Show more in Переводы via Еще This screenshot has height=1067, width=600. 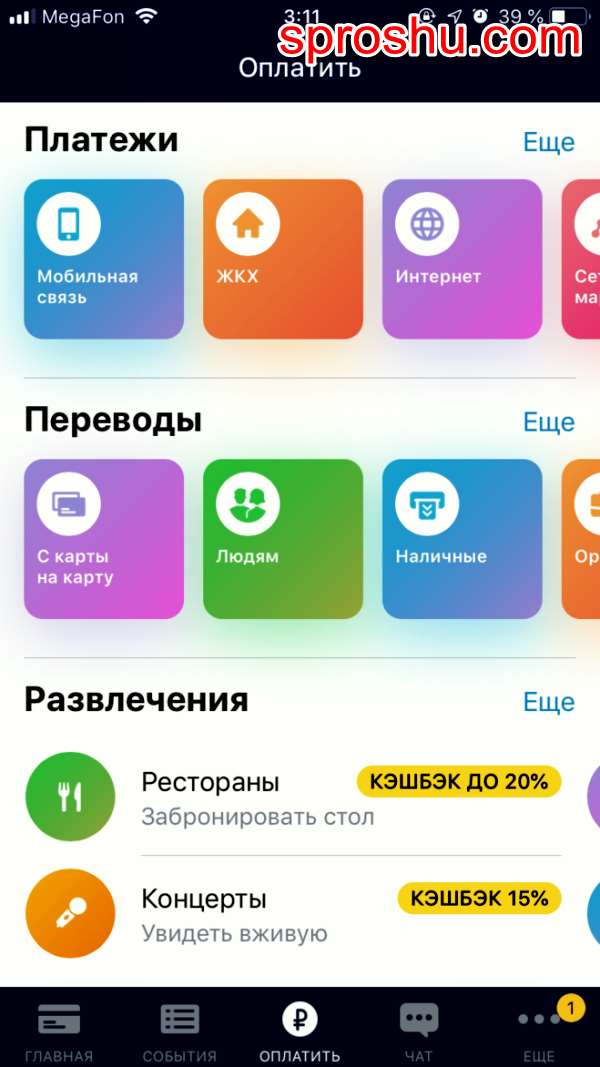(x=549, y=422)
